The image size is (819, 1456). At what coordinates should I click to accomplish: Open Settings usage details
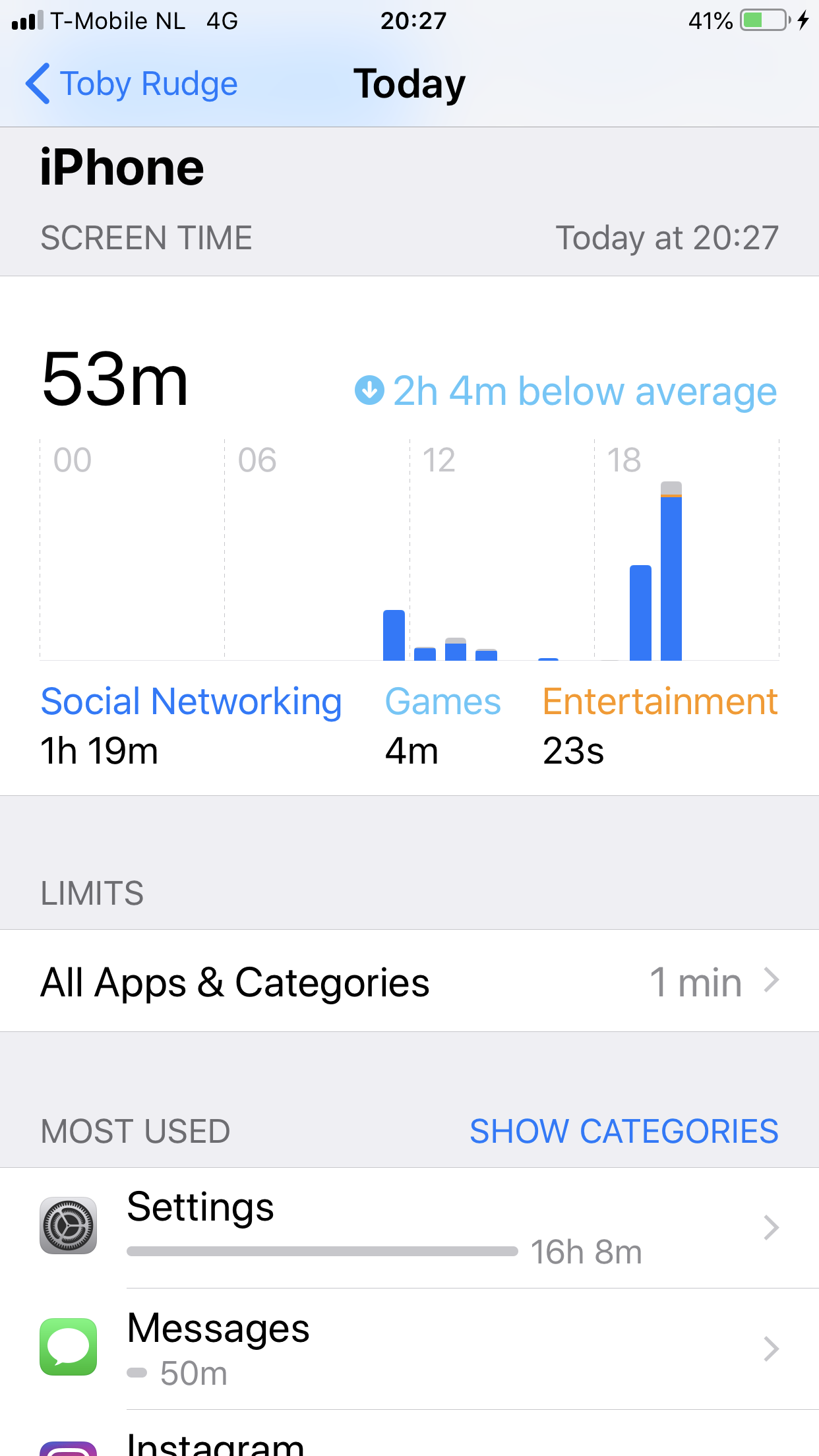409,1228
